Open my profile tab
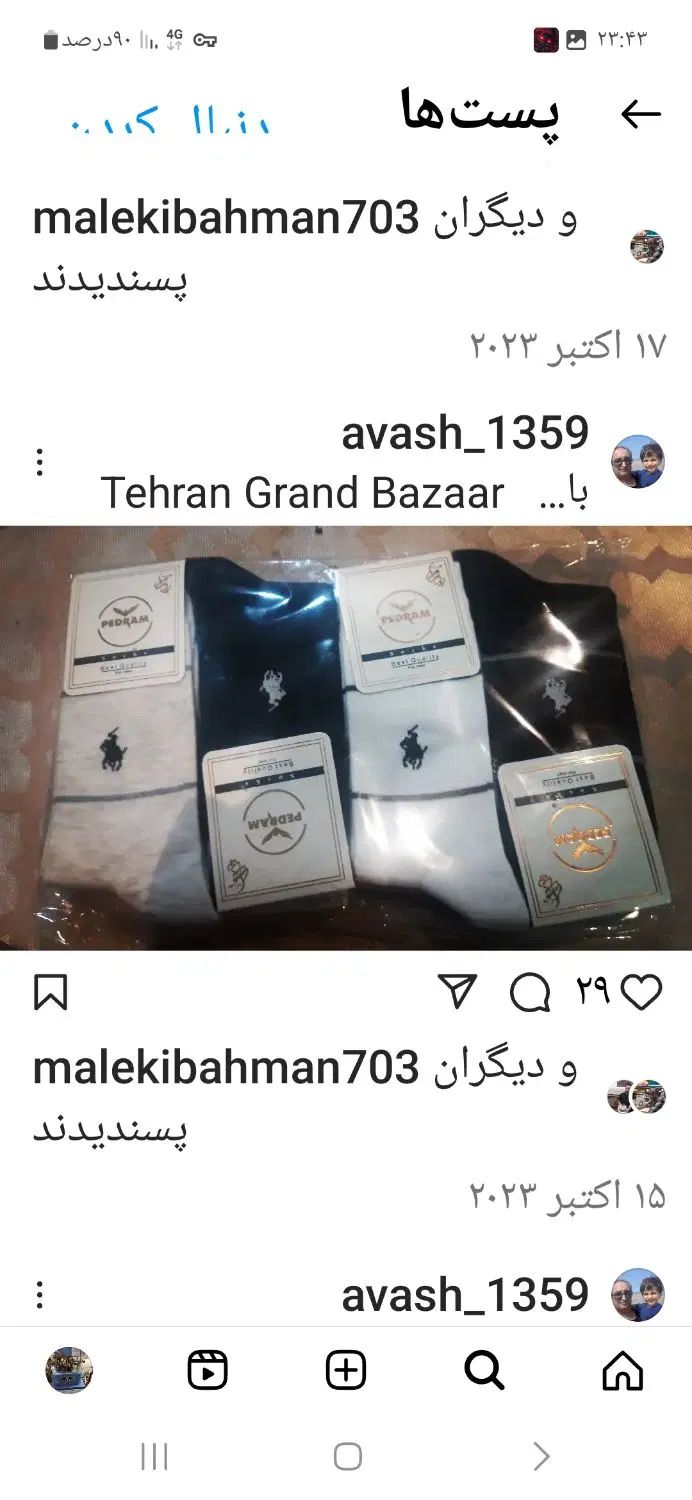The height and width of the screenshot is (1500, 692). point(69,1370)
